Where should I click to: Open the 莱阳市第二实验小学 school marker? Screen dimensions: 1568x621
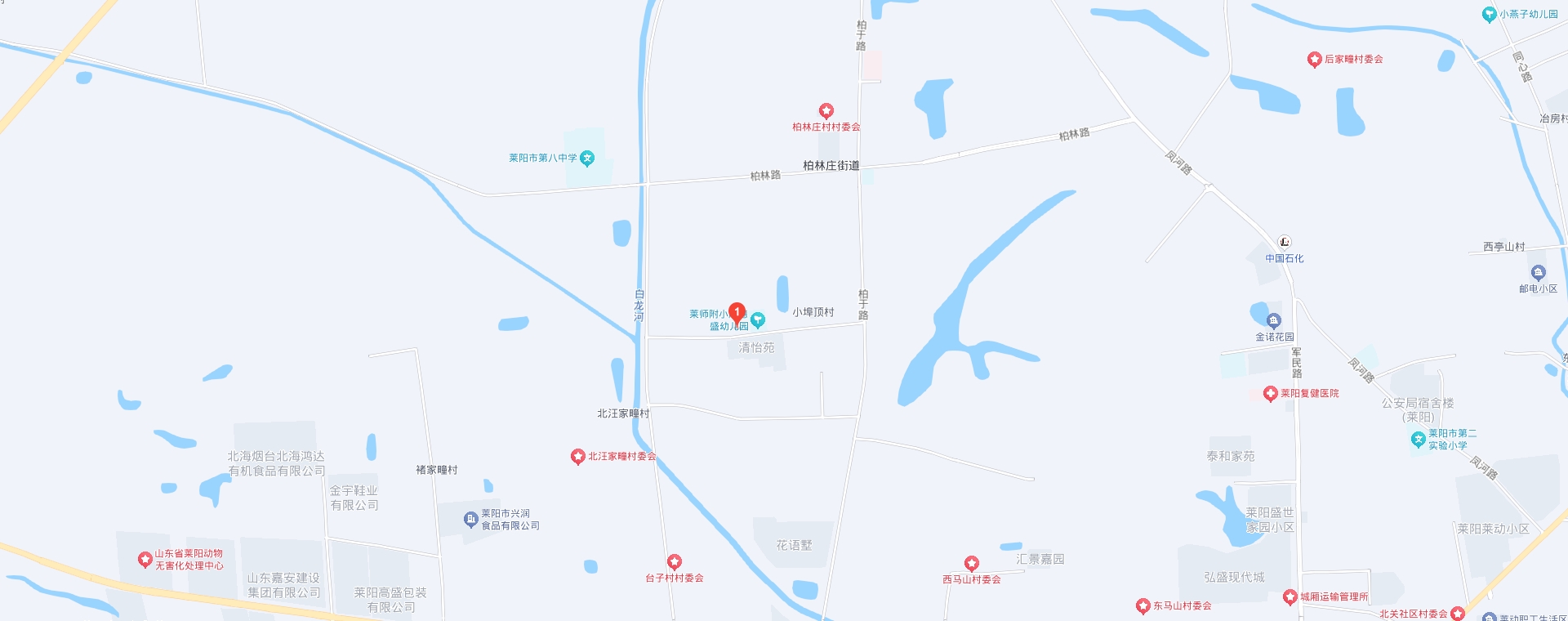(x=1419, y=440)
